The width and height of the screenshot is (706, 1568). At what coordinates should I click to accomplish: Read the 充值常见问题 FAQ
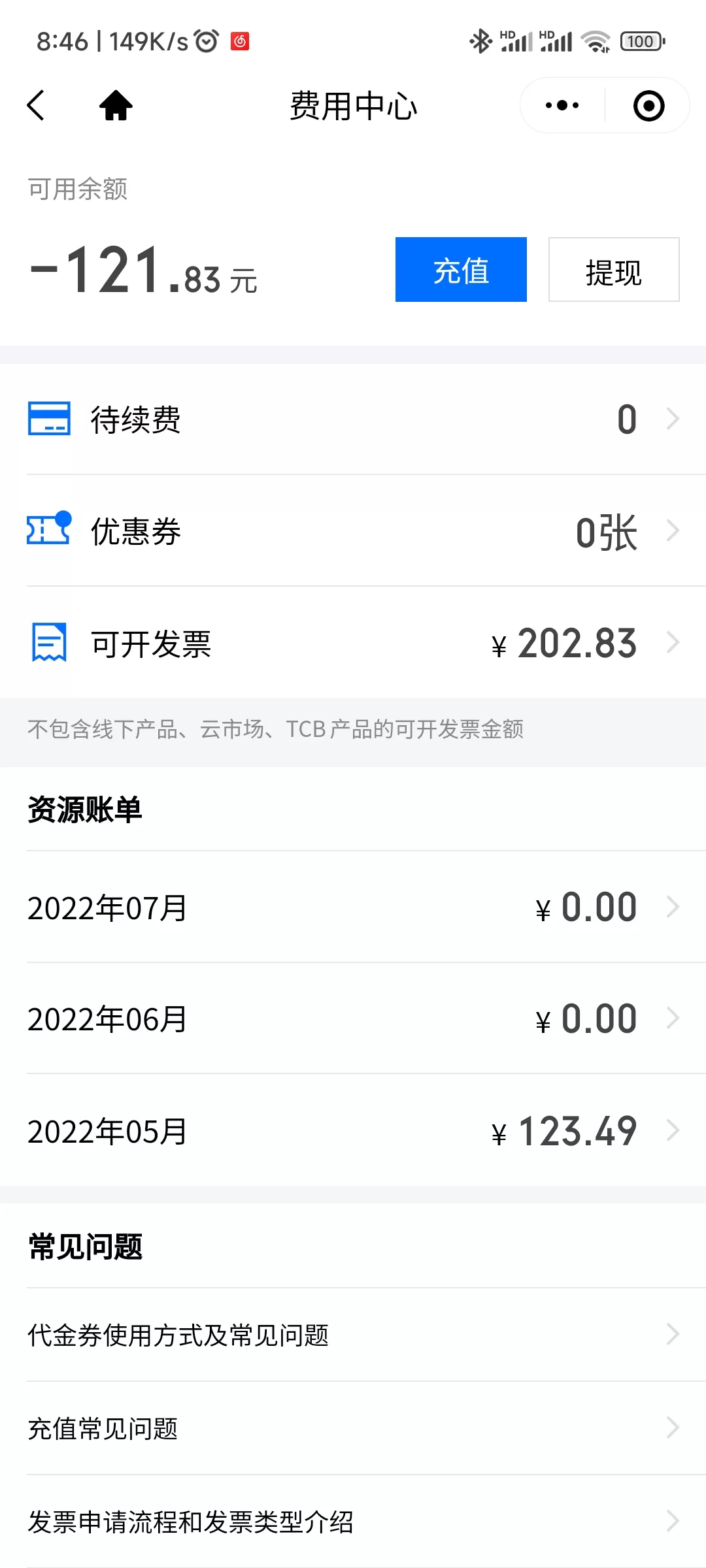[x=353, y=1428]
